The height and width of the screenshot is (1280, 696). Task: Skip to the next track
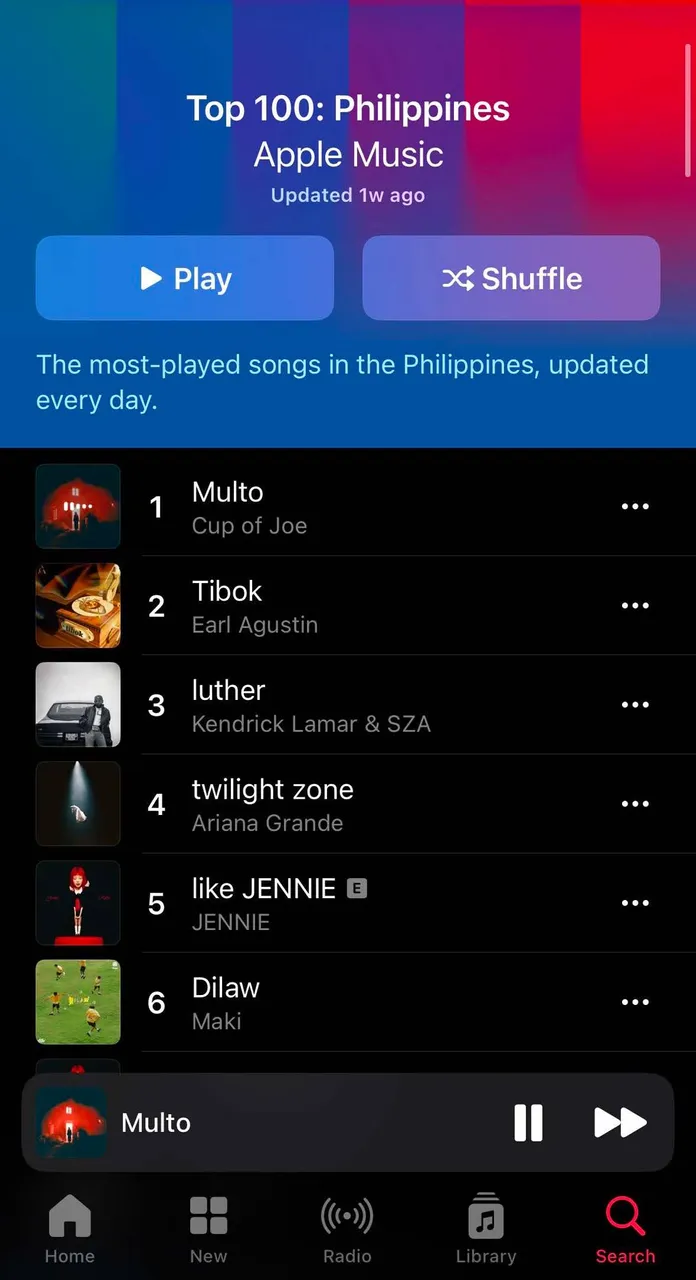point(620,1123)
